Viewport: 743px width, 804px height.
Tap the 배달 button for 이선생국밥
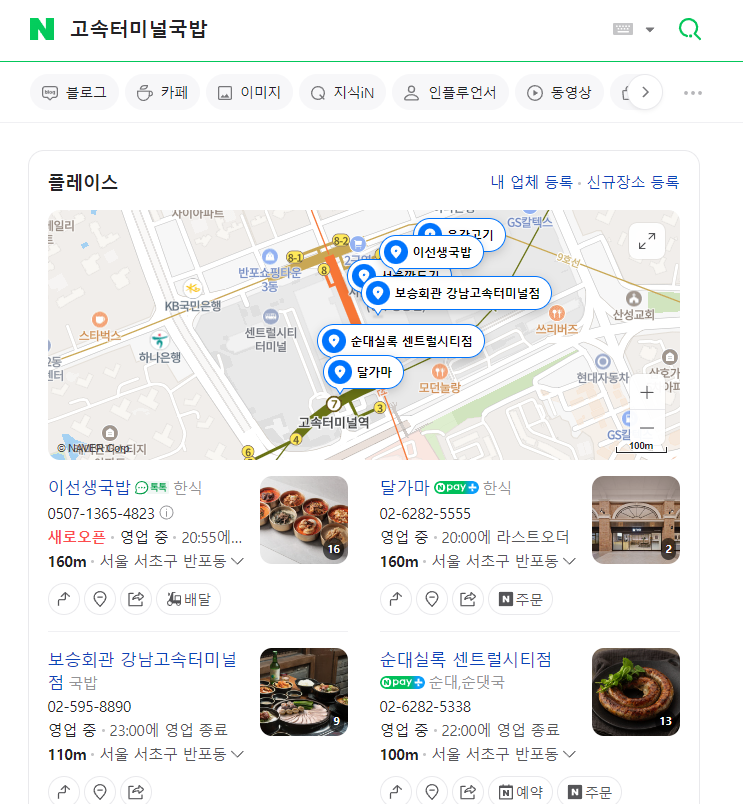tap(189, 599)
